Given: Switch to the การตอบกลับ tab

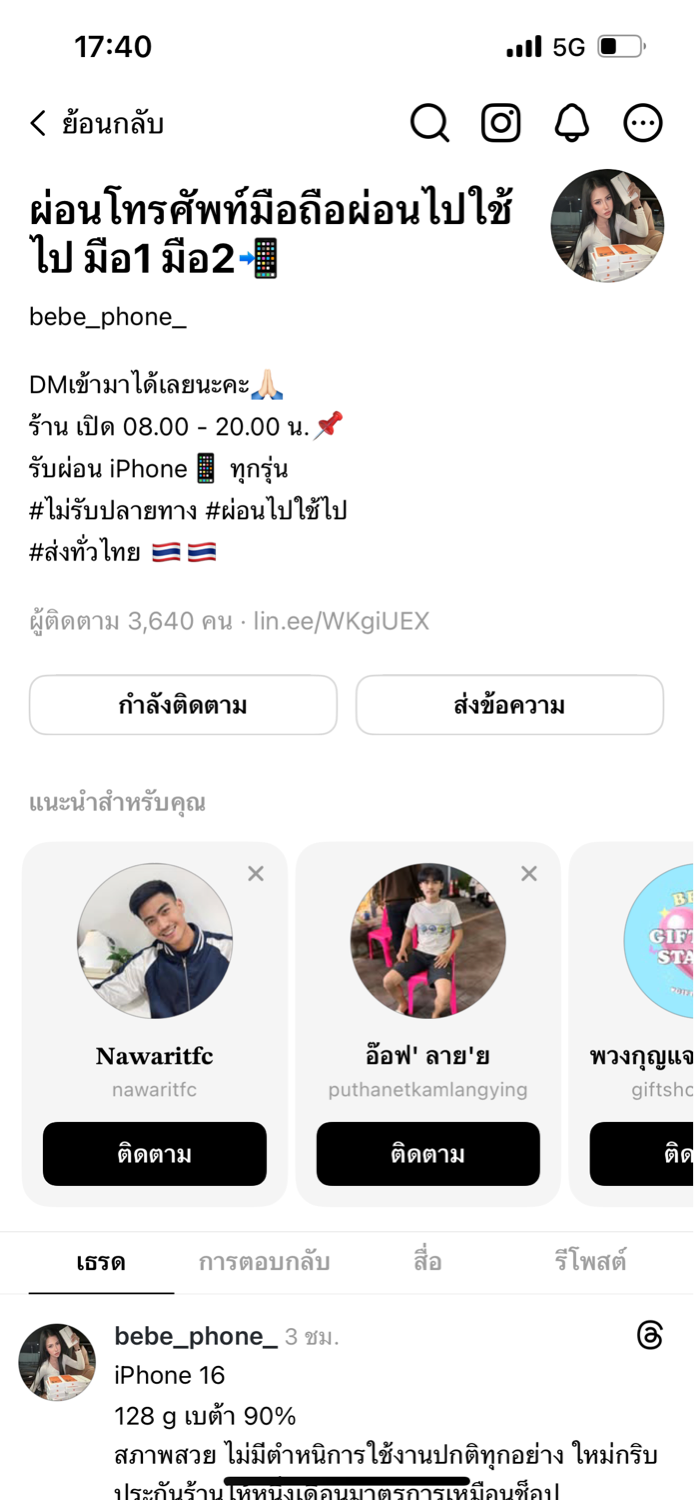Looking at the screenshot, I should point(264,1262).
